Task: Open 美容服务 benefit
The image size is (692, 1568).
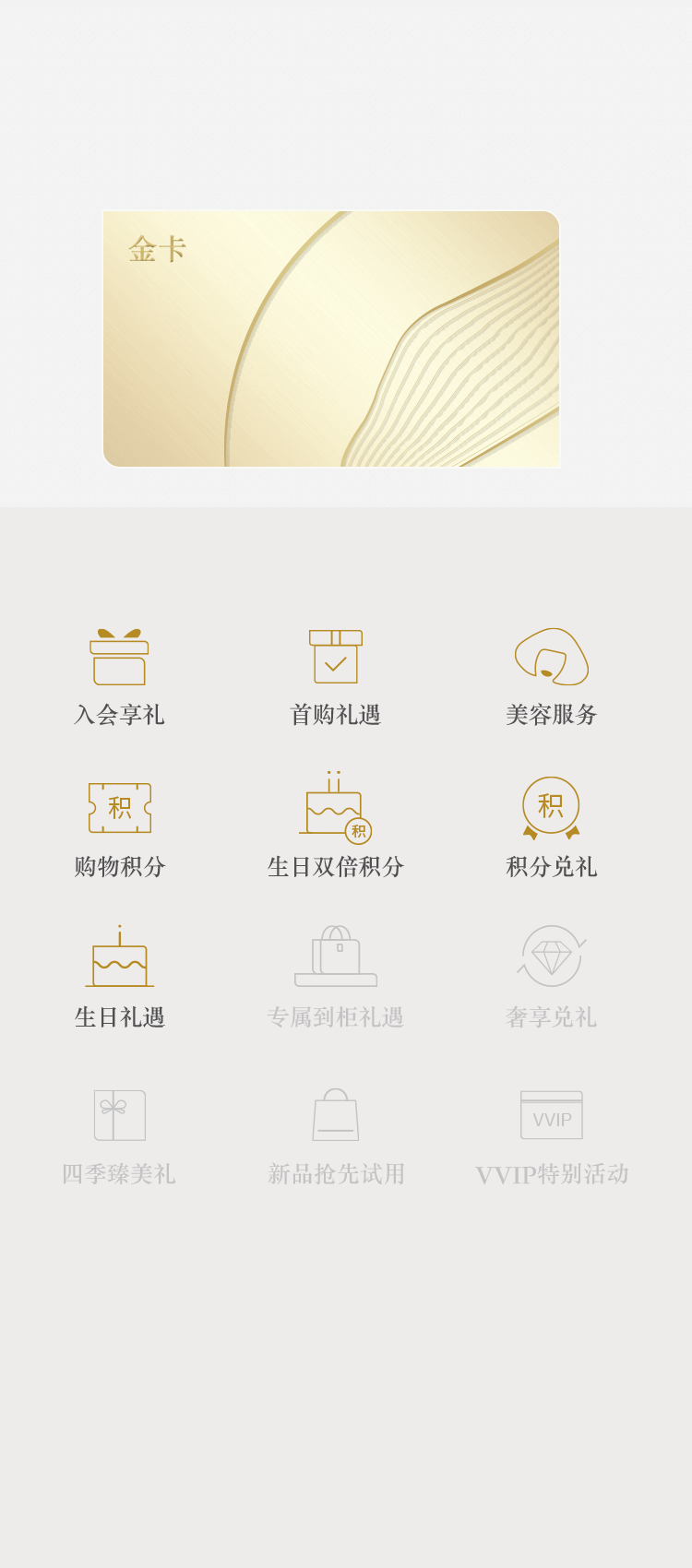Action: (551, 676)
